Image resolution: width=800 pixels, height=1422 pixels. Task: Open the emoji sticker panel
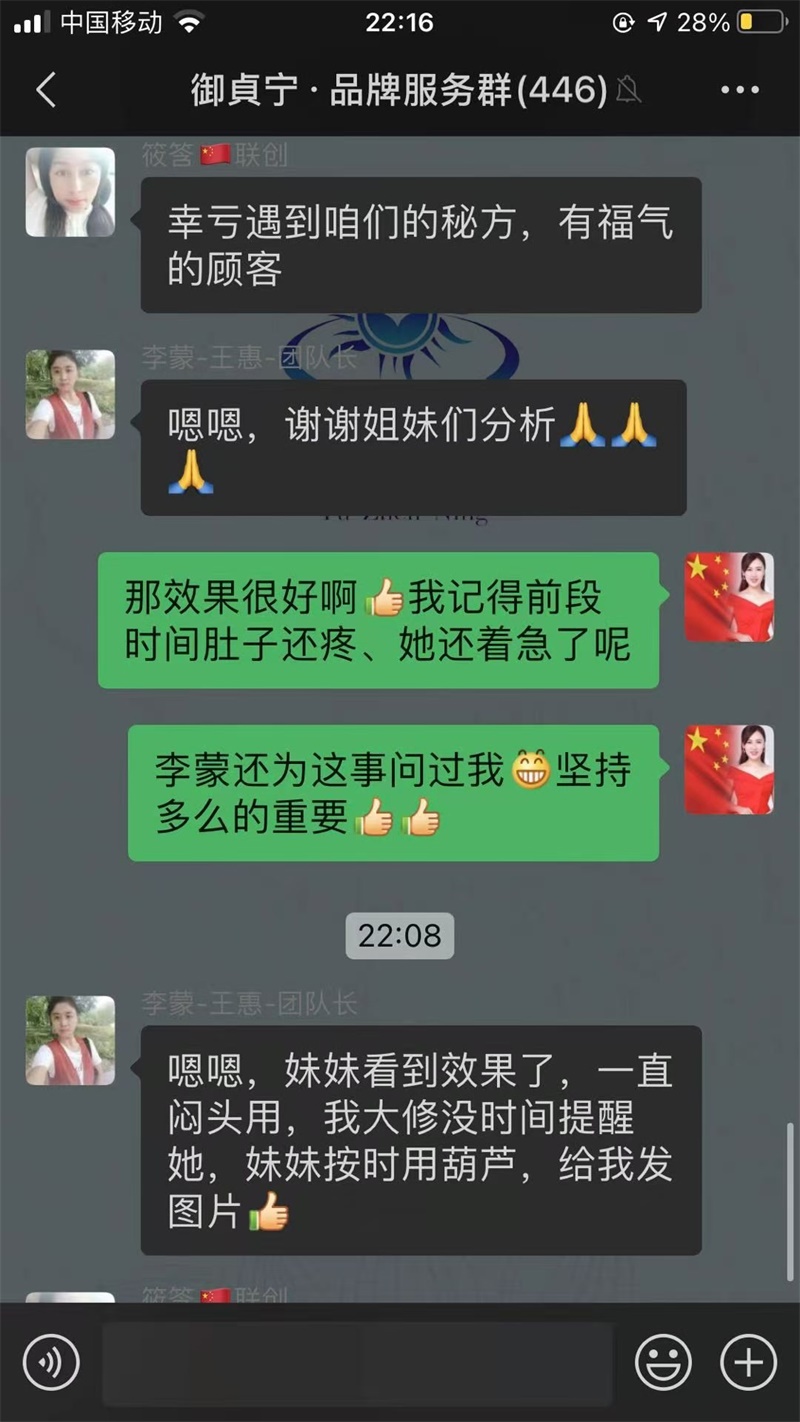663,1362
